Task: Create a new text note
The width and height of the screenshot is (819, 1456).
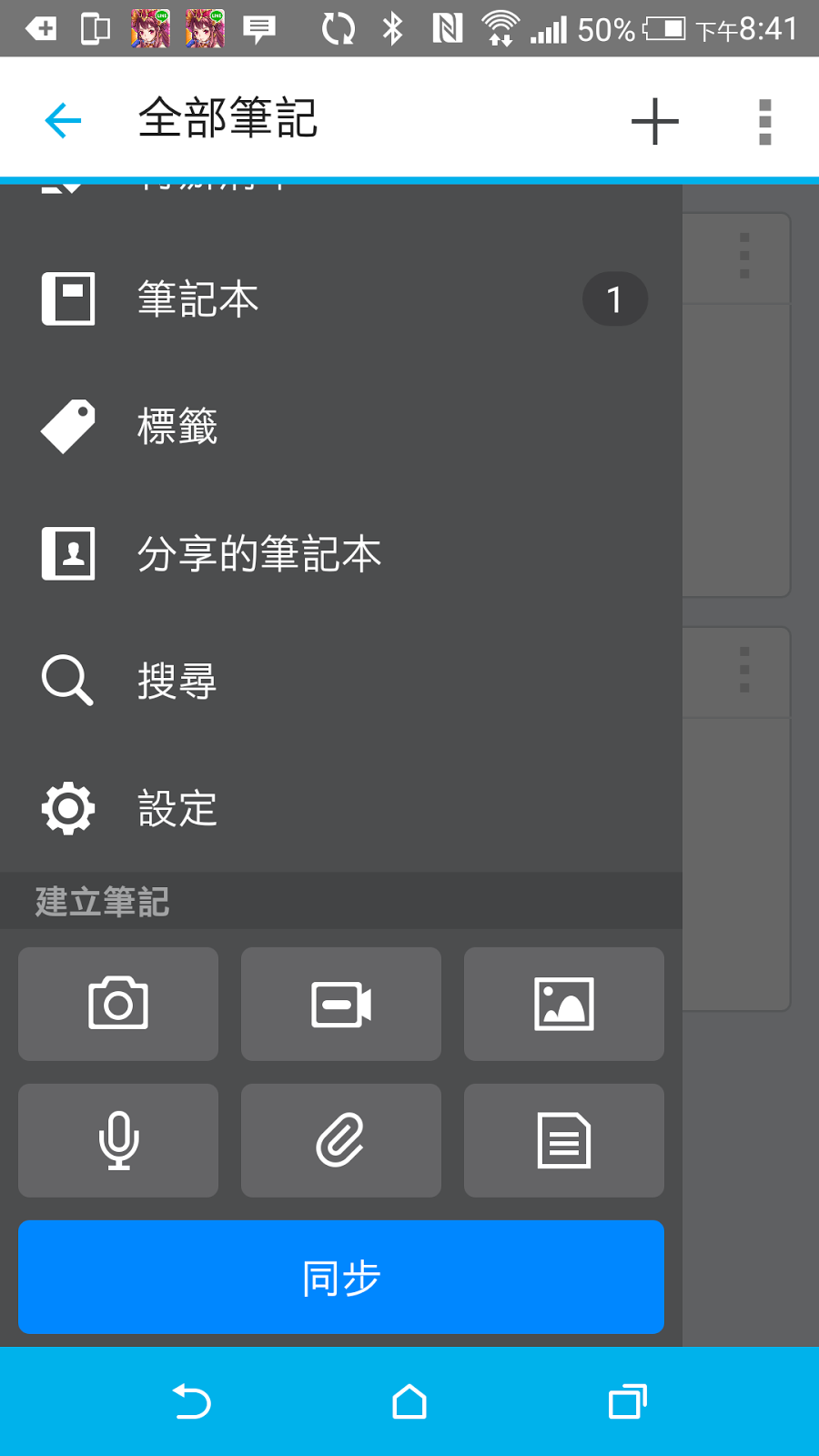Action: coord(564,1140)
